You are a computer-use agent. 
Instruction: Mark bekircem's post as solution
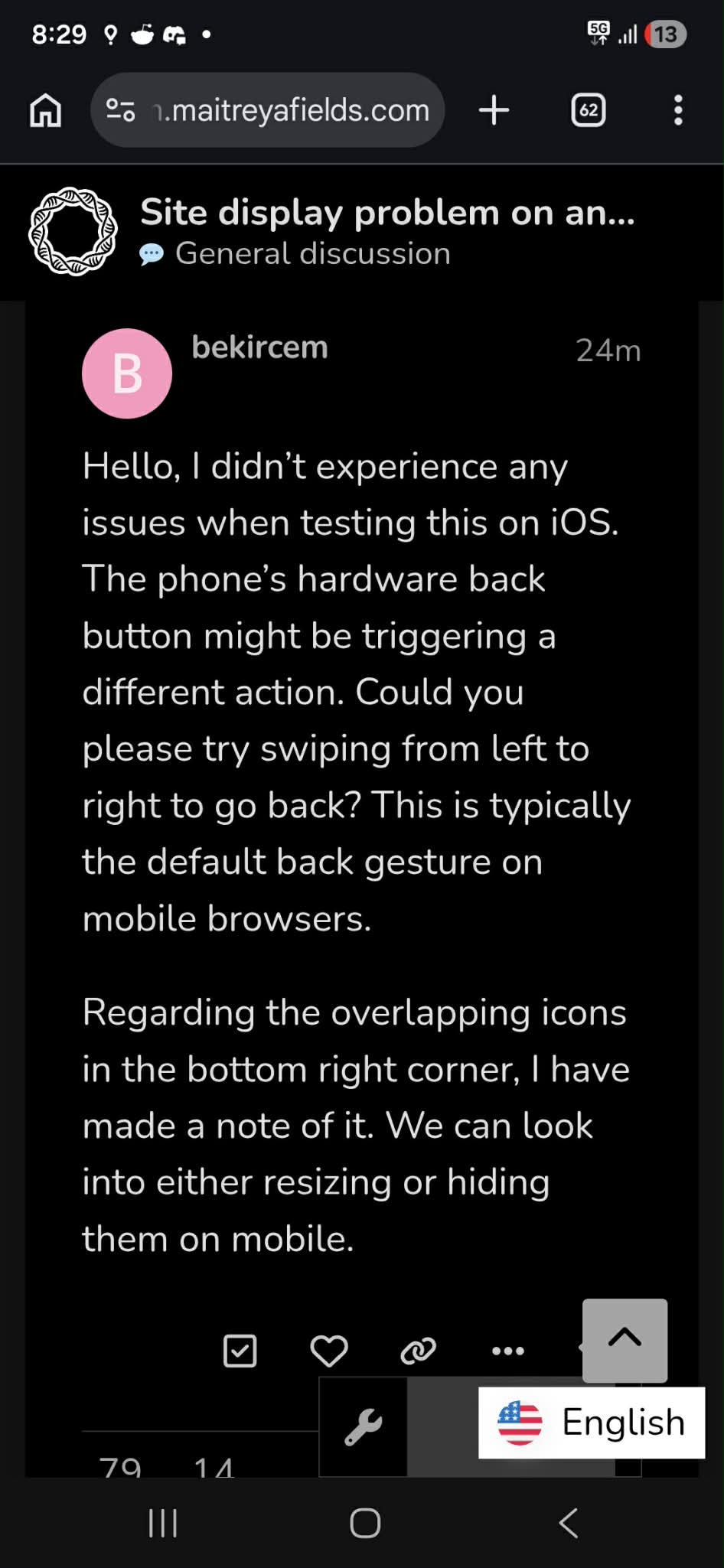click(240, 1351)
